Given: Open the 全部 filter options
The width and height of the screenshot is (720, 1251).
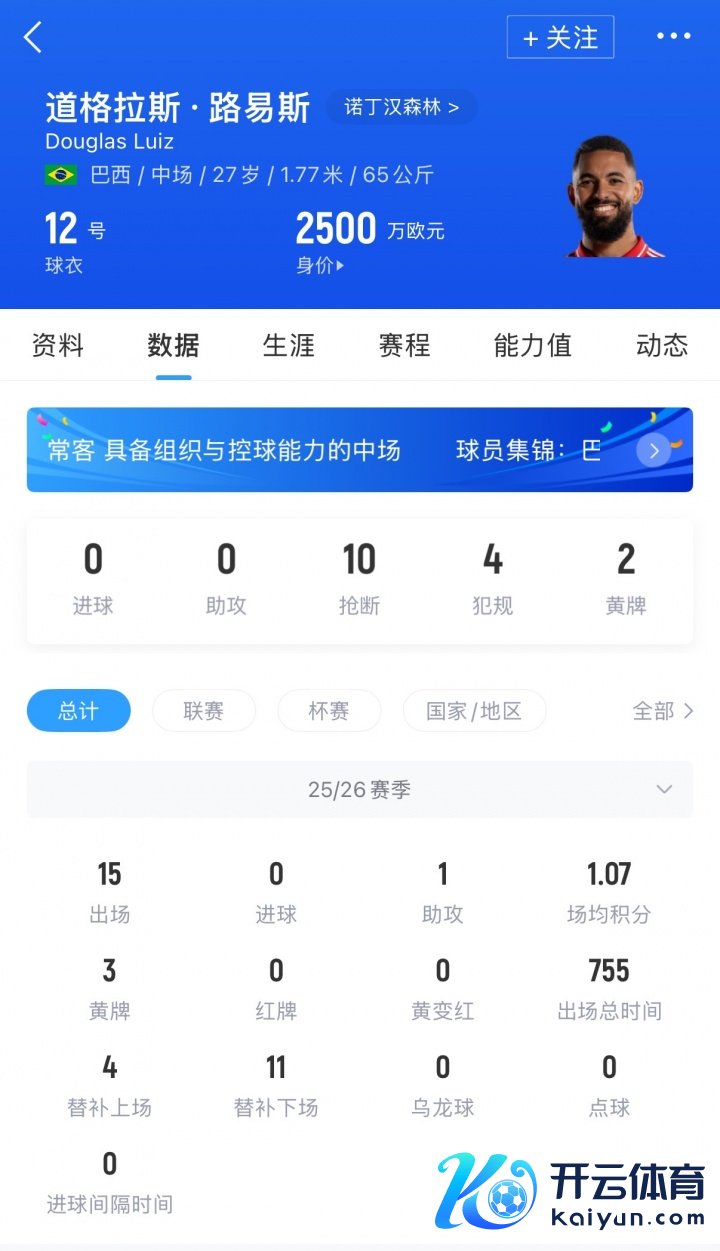Looking at the screenshot, I should pyautogui.click(x=663, y=711).
